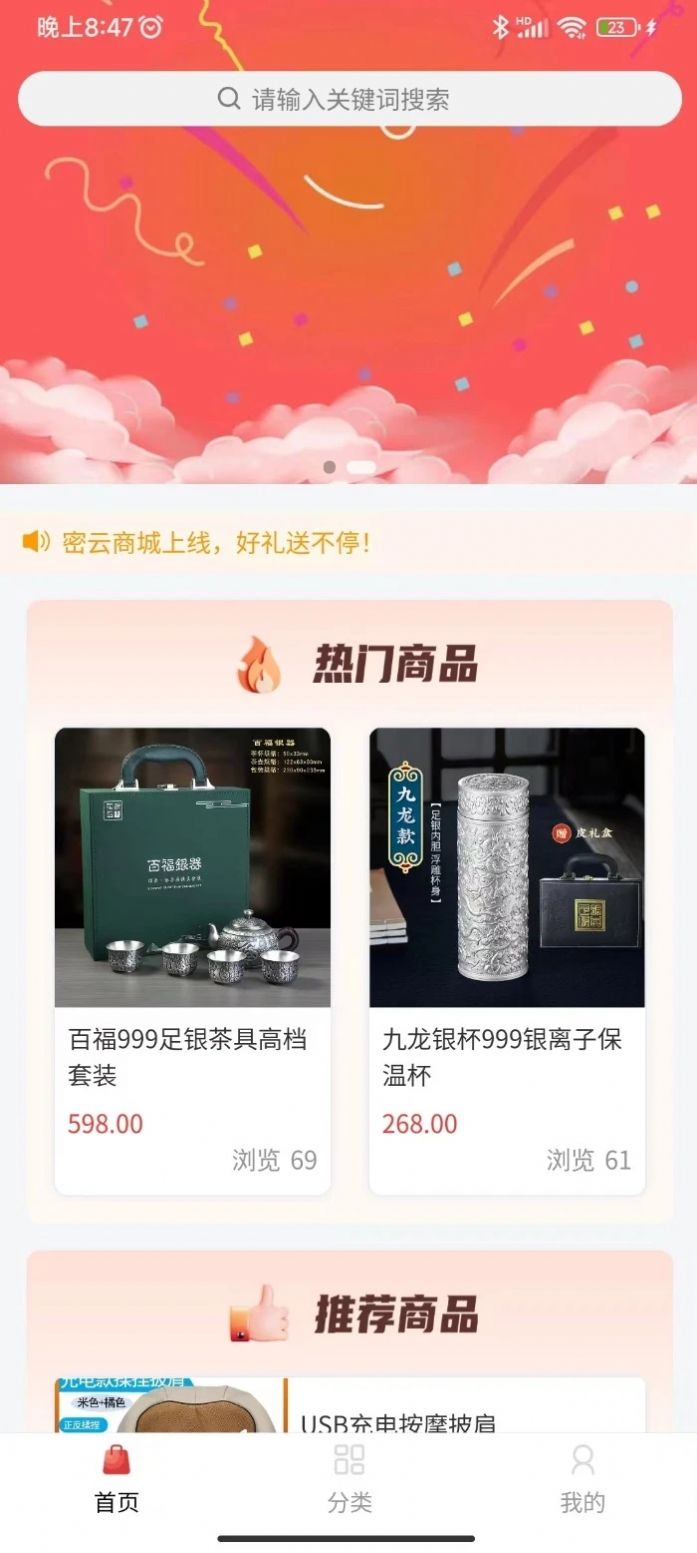The image size is (697, 1553).
Task: Go to the 首页 tab
Action: 116,1478
